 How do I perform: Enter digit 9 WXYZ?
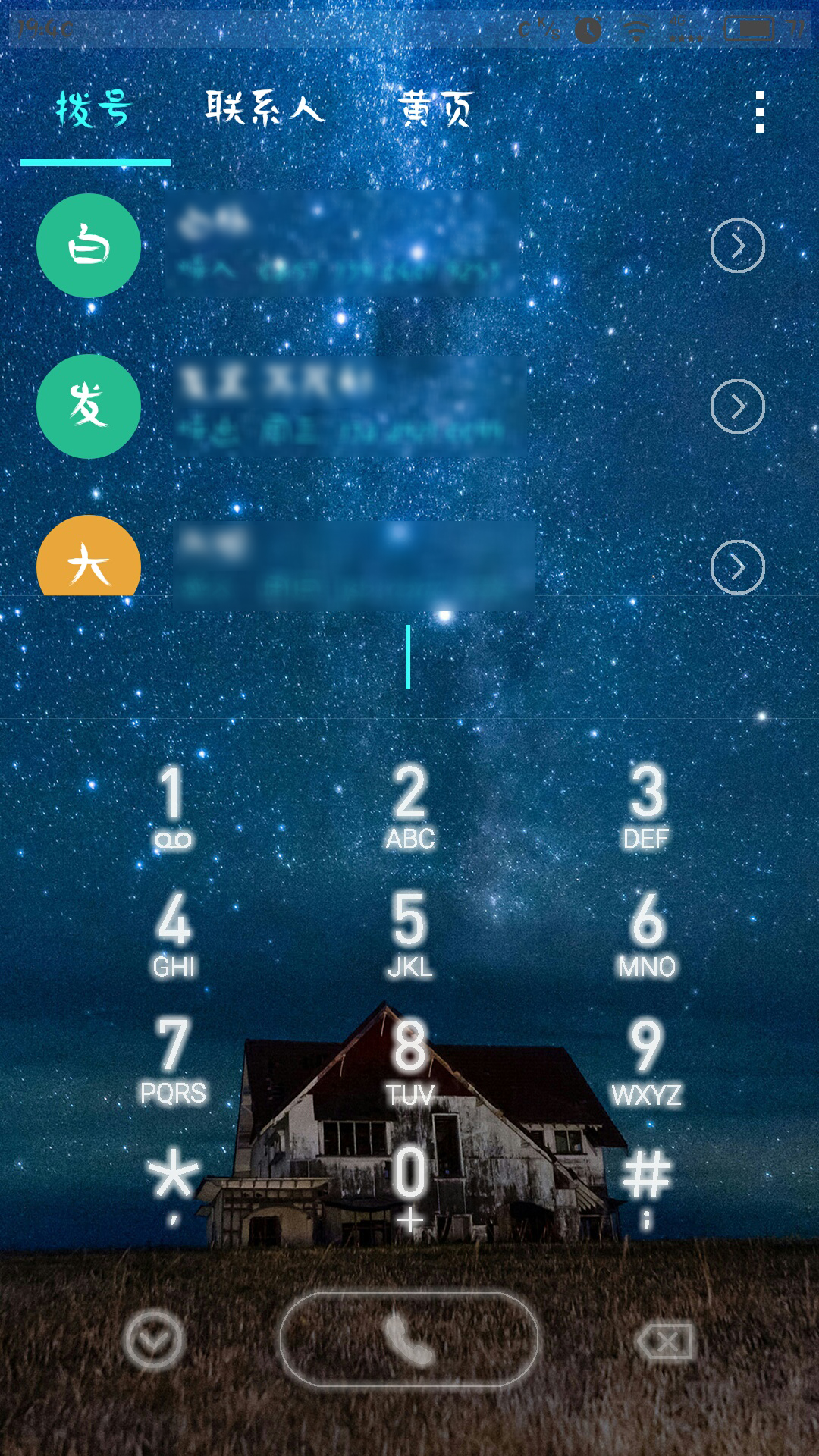point(647,1062)
